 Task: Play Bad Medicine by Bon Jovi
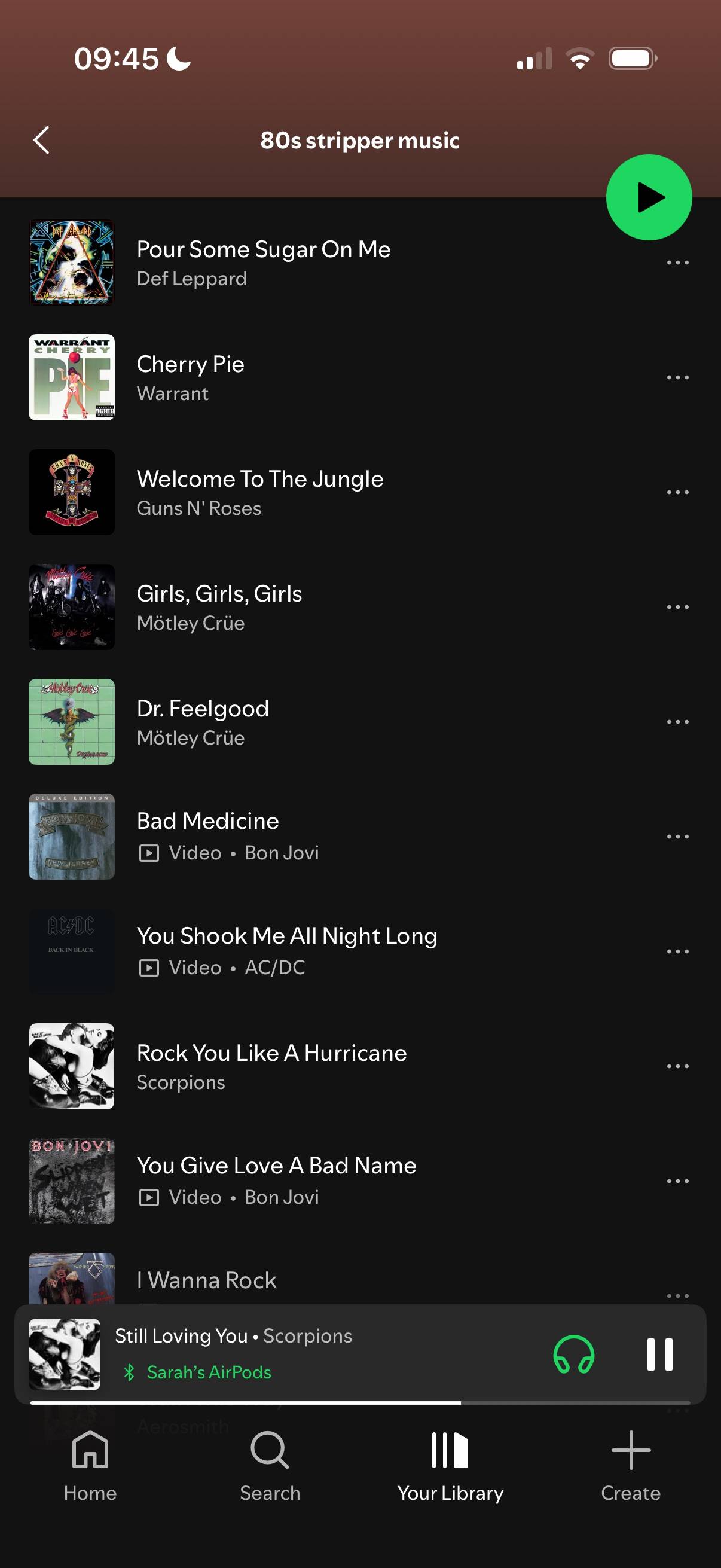click(360, 837)
